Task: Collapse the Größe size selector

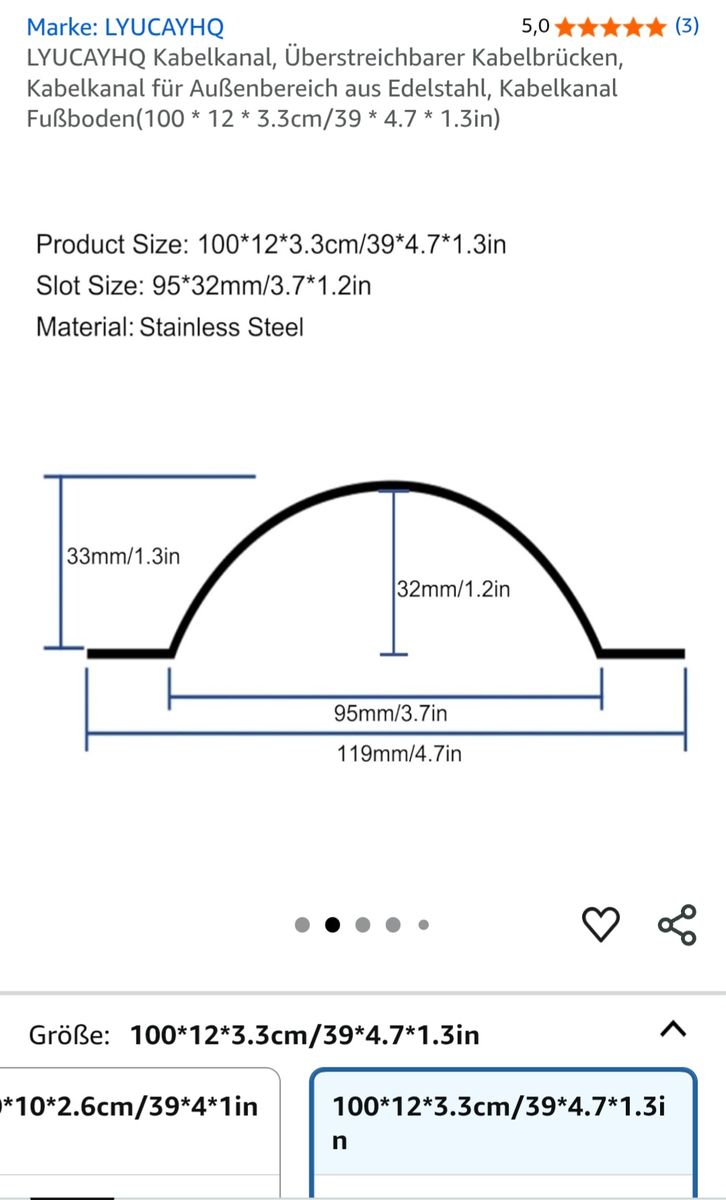Action: (674, 1029)
